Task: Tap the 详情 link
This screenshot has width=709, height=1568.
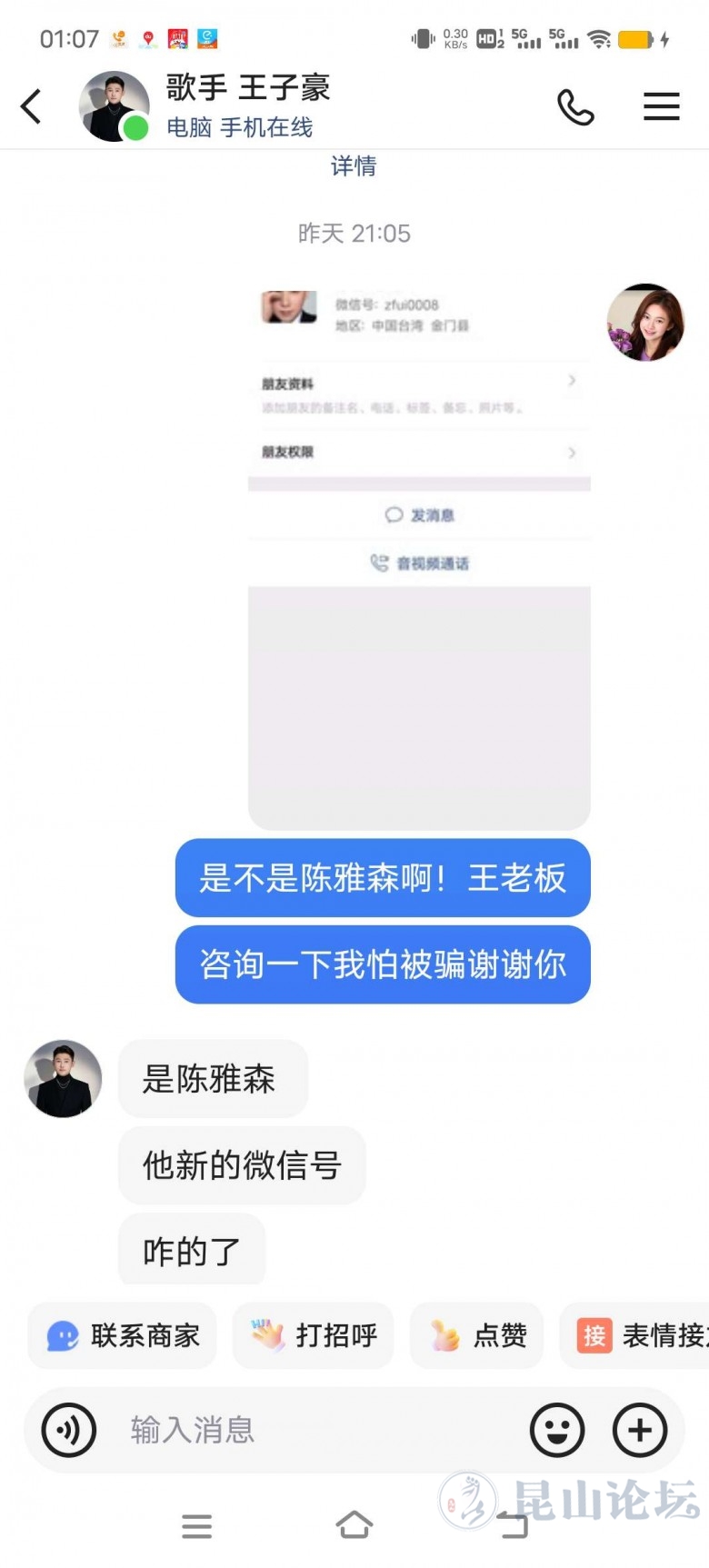Action: [x=354, y=166]
